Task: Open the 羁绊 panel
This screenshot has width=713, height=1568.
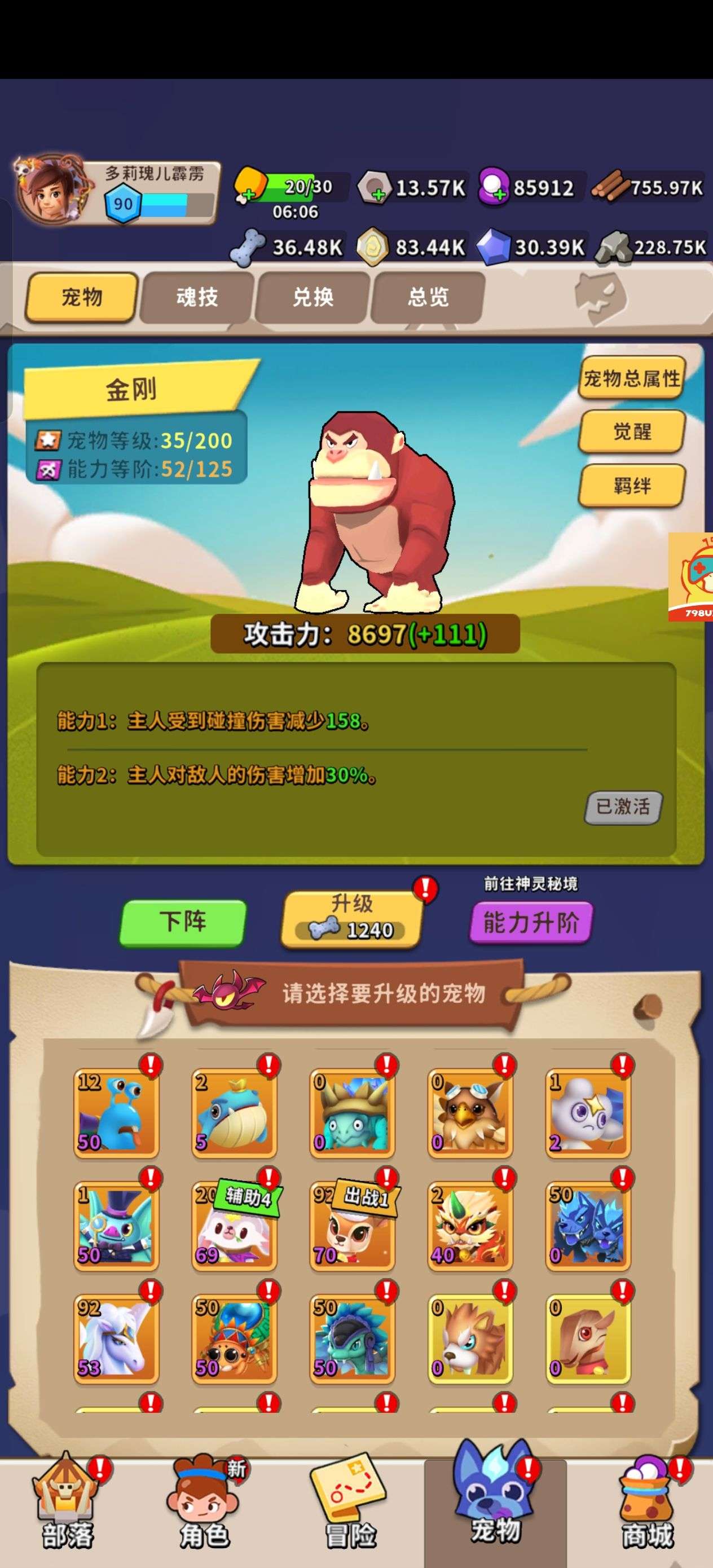Action: click(631, 486)
